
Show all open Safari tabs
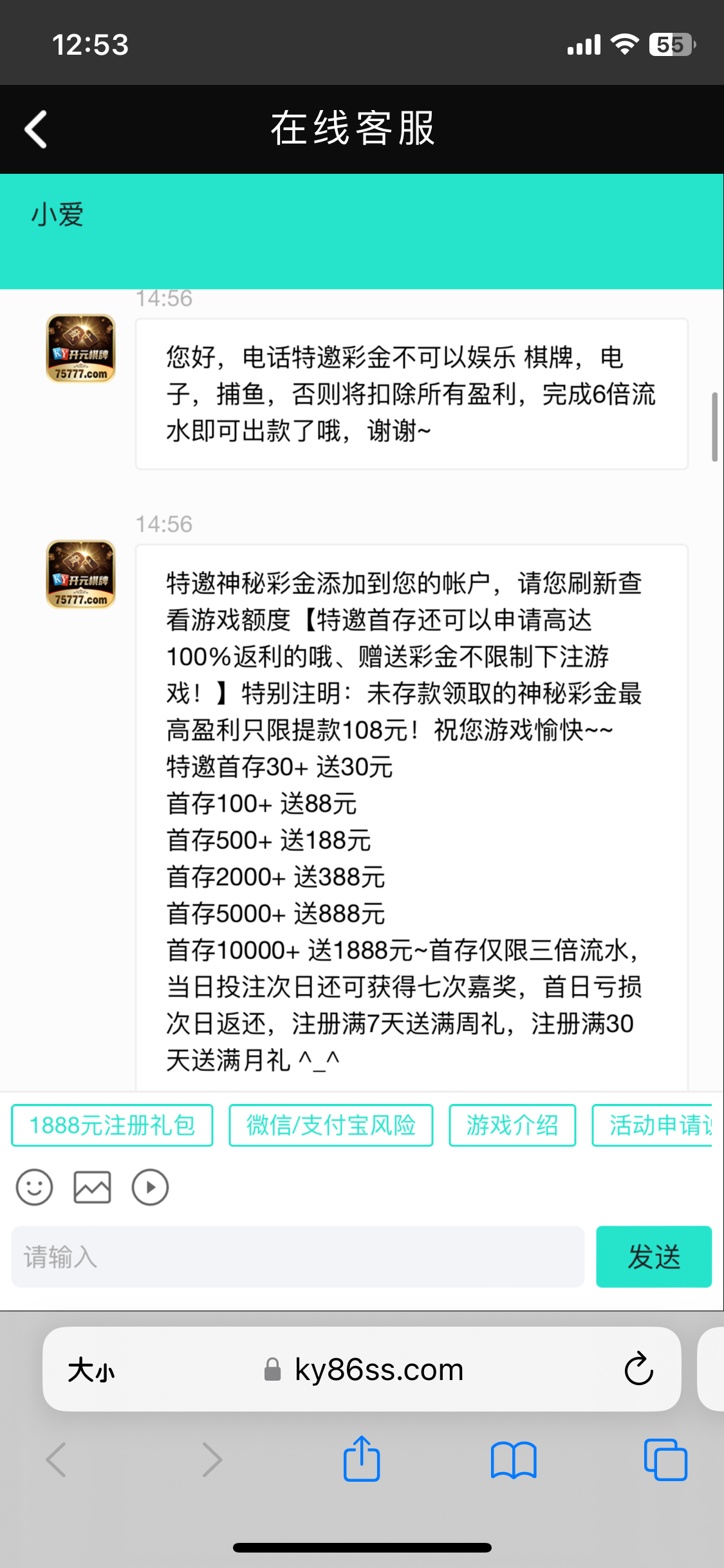(665, 1460)
